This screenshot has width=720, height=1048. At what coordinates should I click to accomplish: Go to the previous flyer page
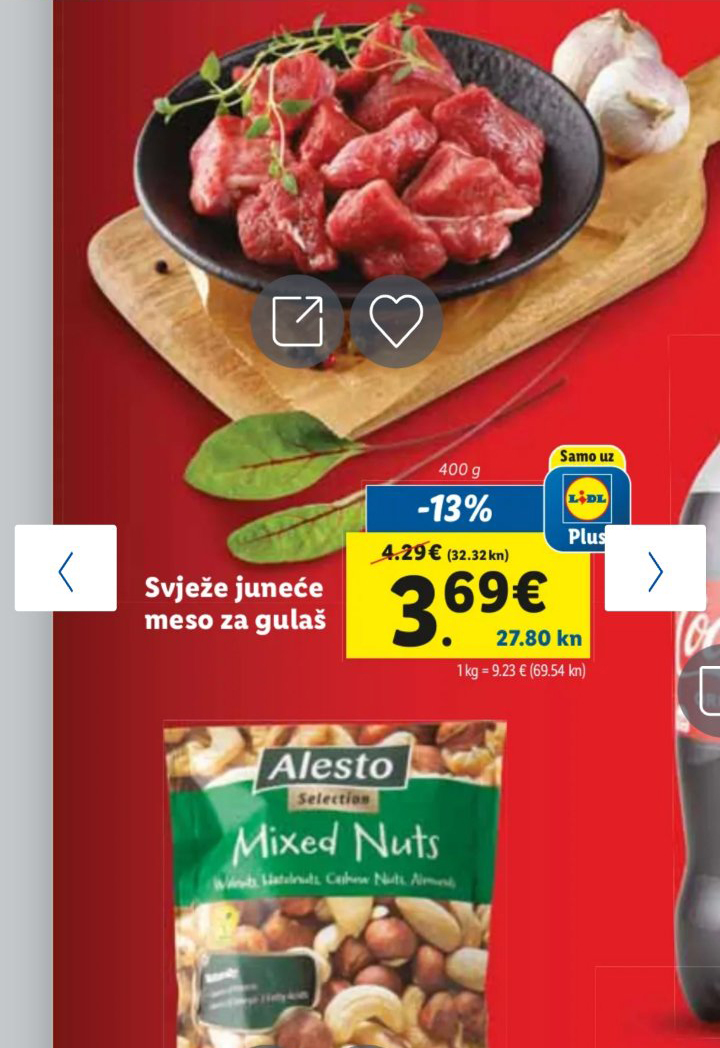click(66, 568)
